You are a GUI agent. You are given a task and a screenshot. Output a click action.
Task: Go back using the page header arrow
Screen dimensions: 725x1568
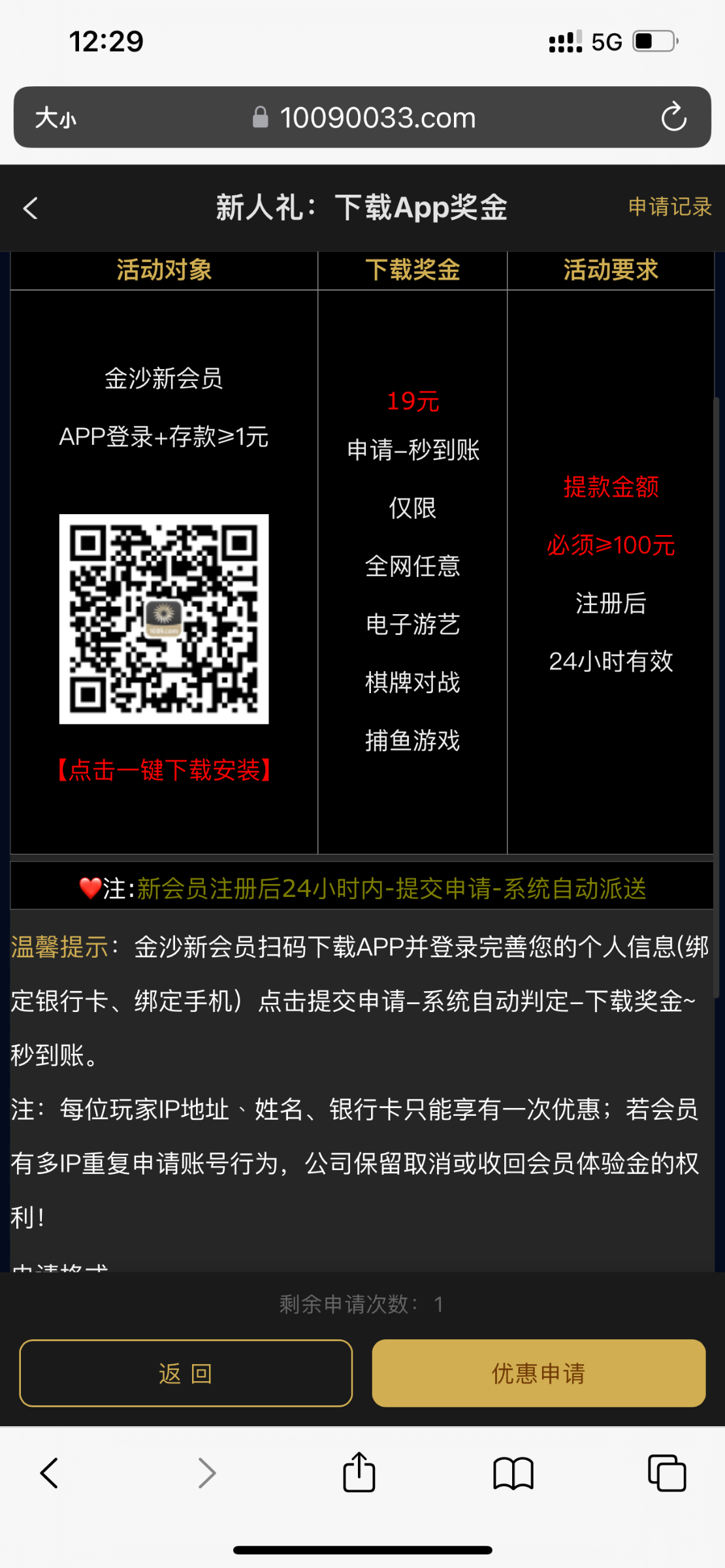click(31, 208)
